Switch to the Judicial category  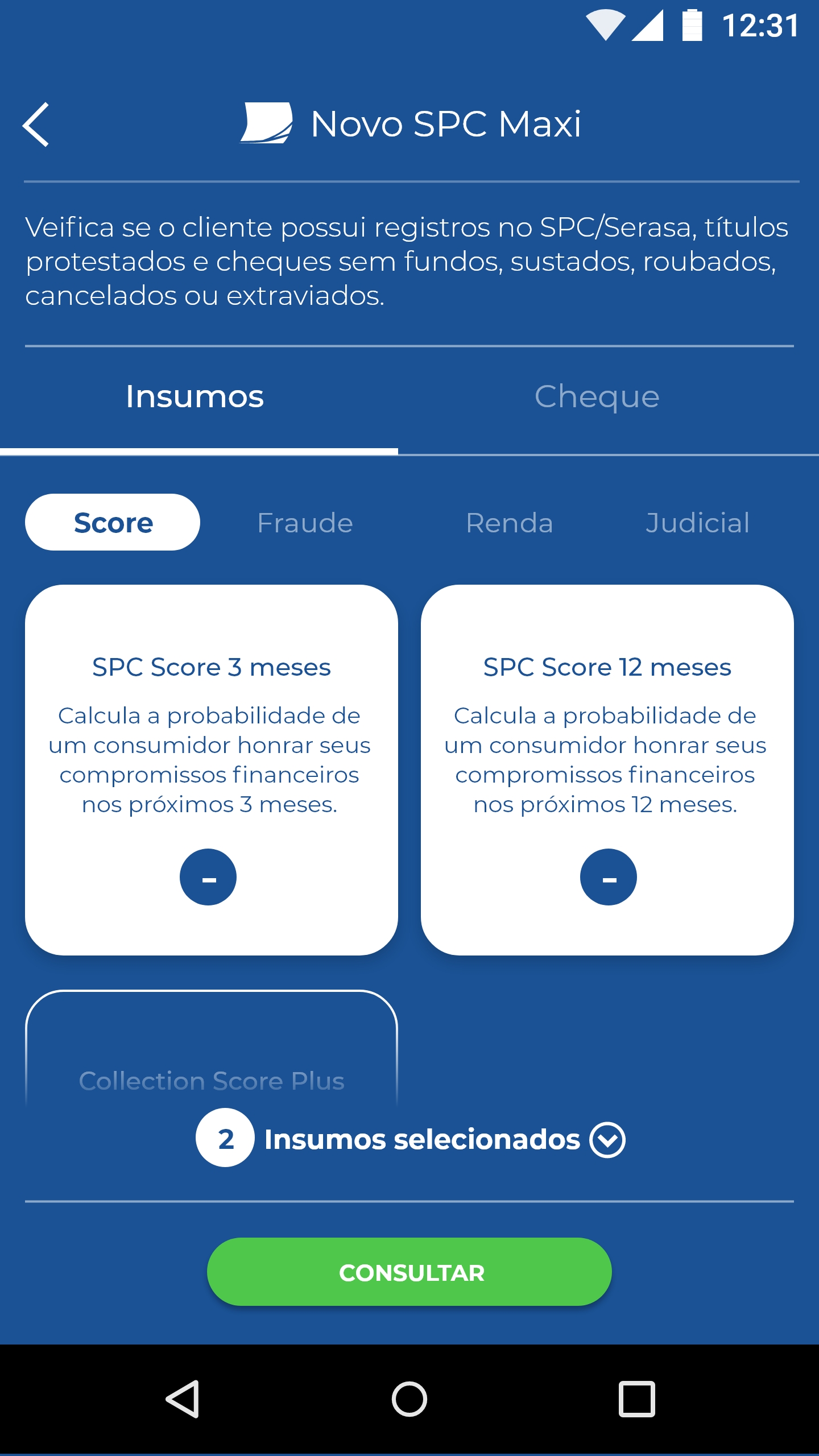click(697, 523)
